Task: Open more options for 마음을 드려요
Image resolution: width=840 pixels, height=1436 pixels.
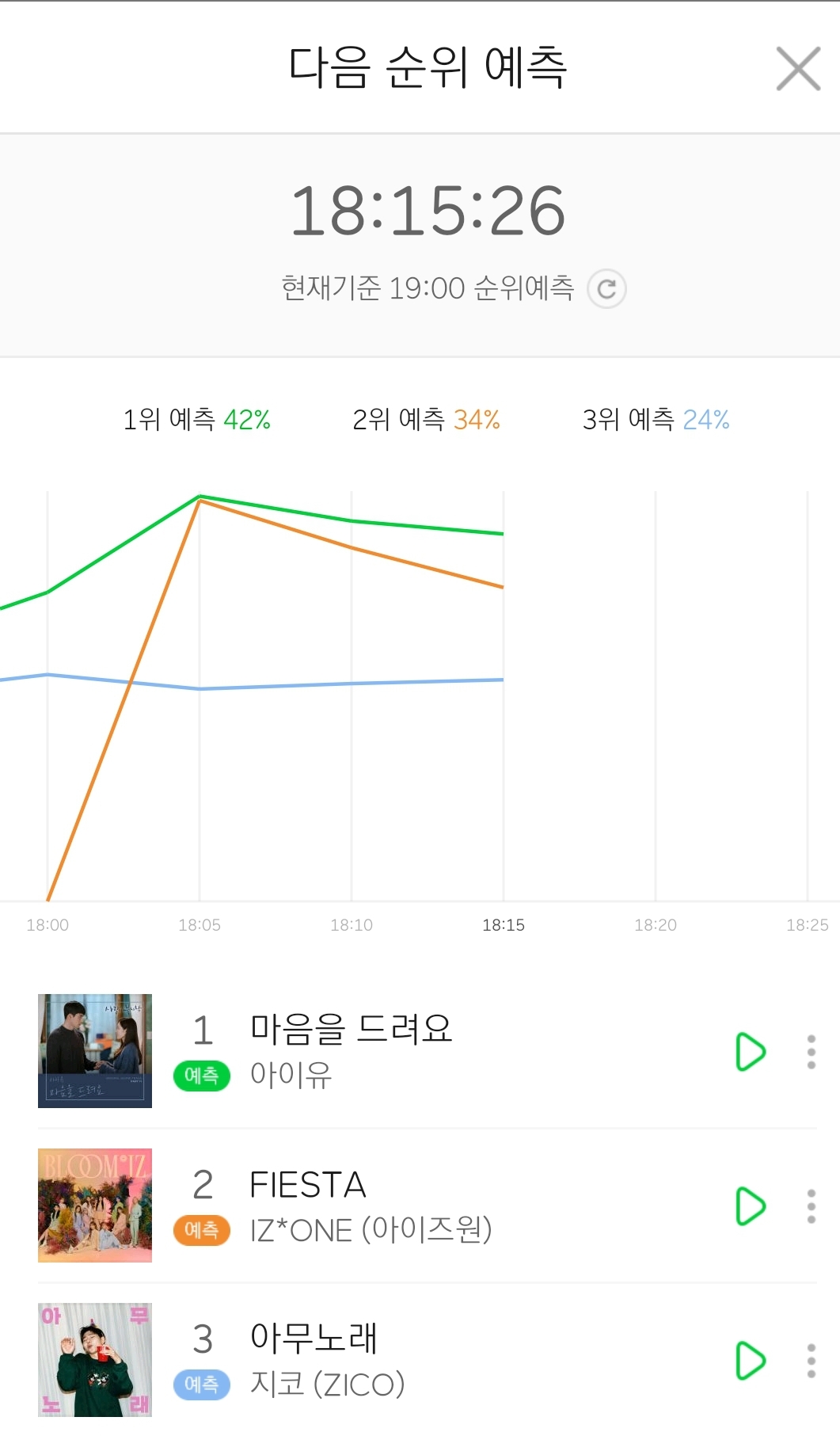Action: (x=811, y=1052)
